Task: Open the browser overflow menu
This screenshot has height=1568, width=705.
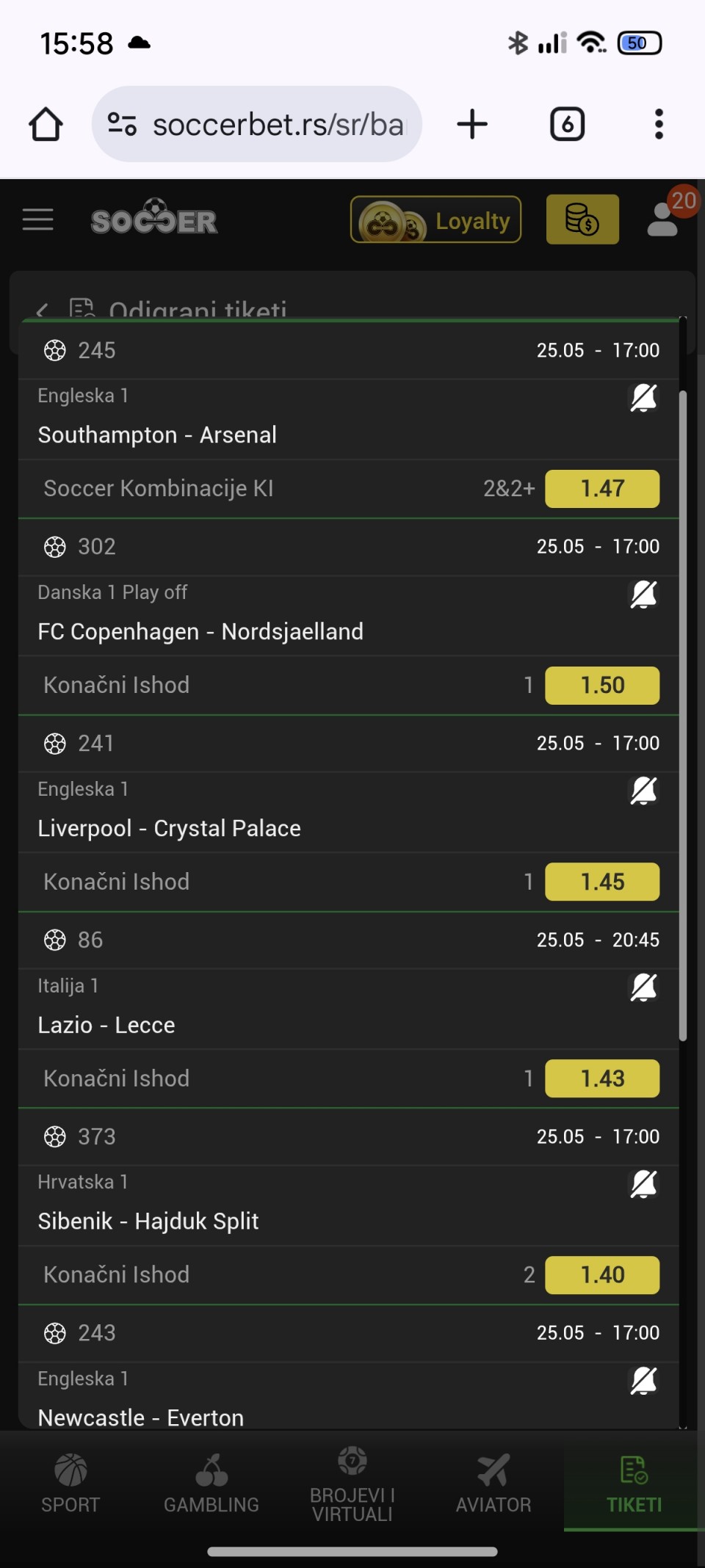Action: pyautogui.click(x=659, y=124)
